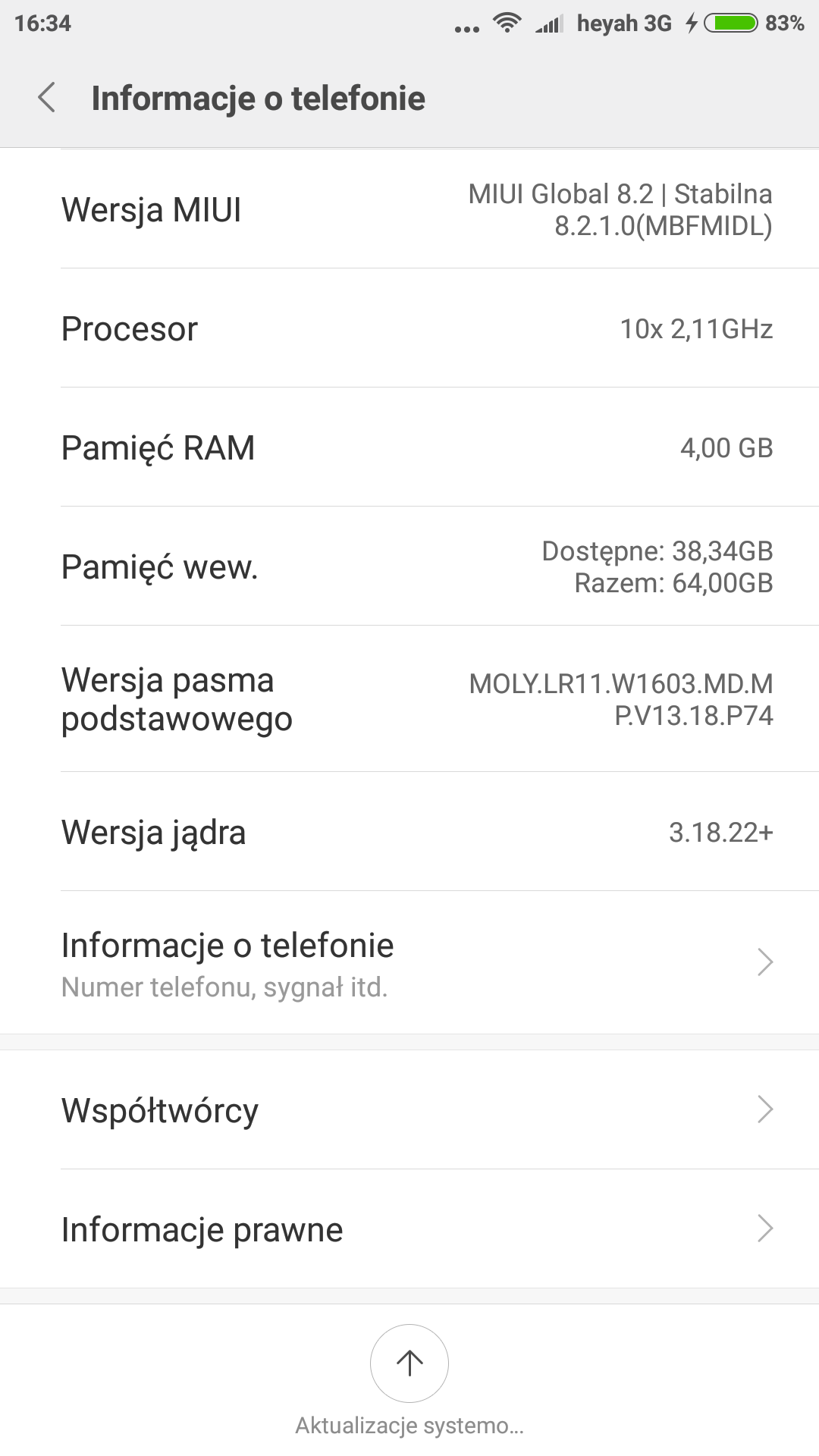Open the Numer telefonu, sygnał itd. row
This screenshot has width=819, height=1456.
click(x=409, y=962)
